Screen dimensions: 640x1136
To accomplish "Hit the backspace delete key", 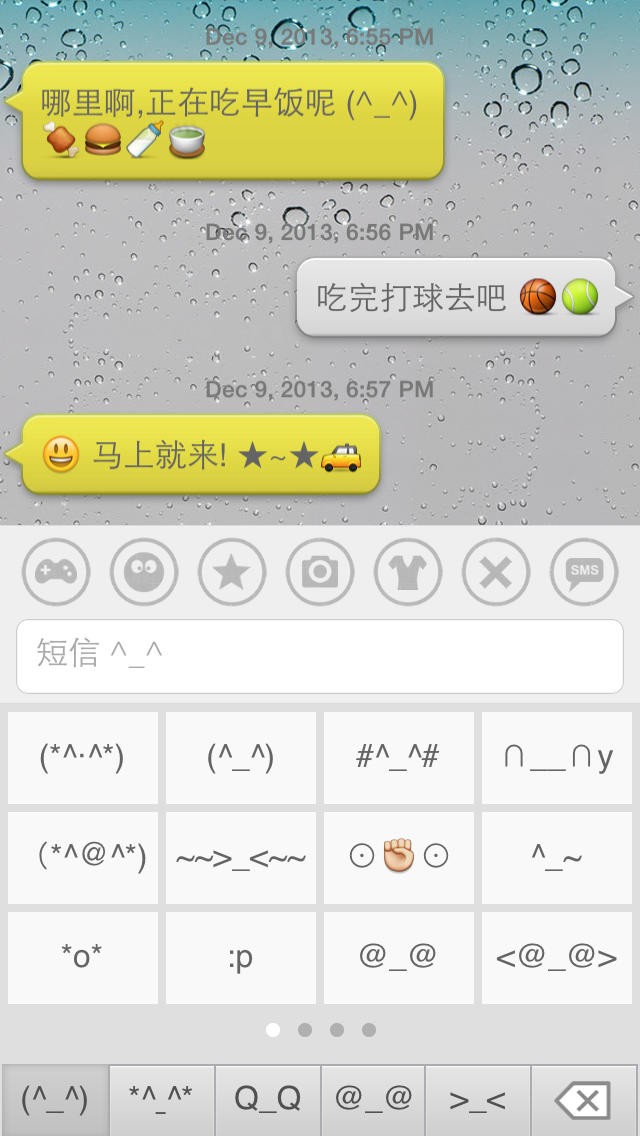I will coord(585,1100).
